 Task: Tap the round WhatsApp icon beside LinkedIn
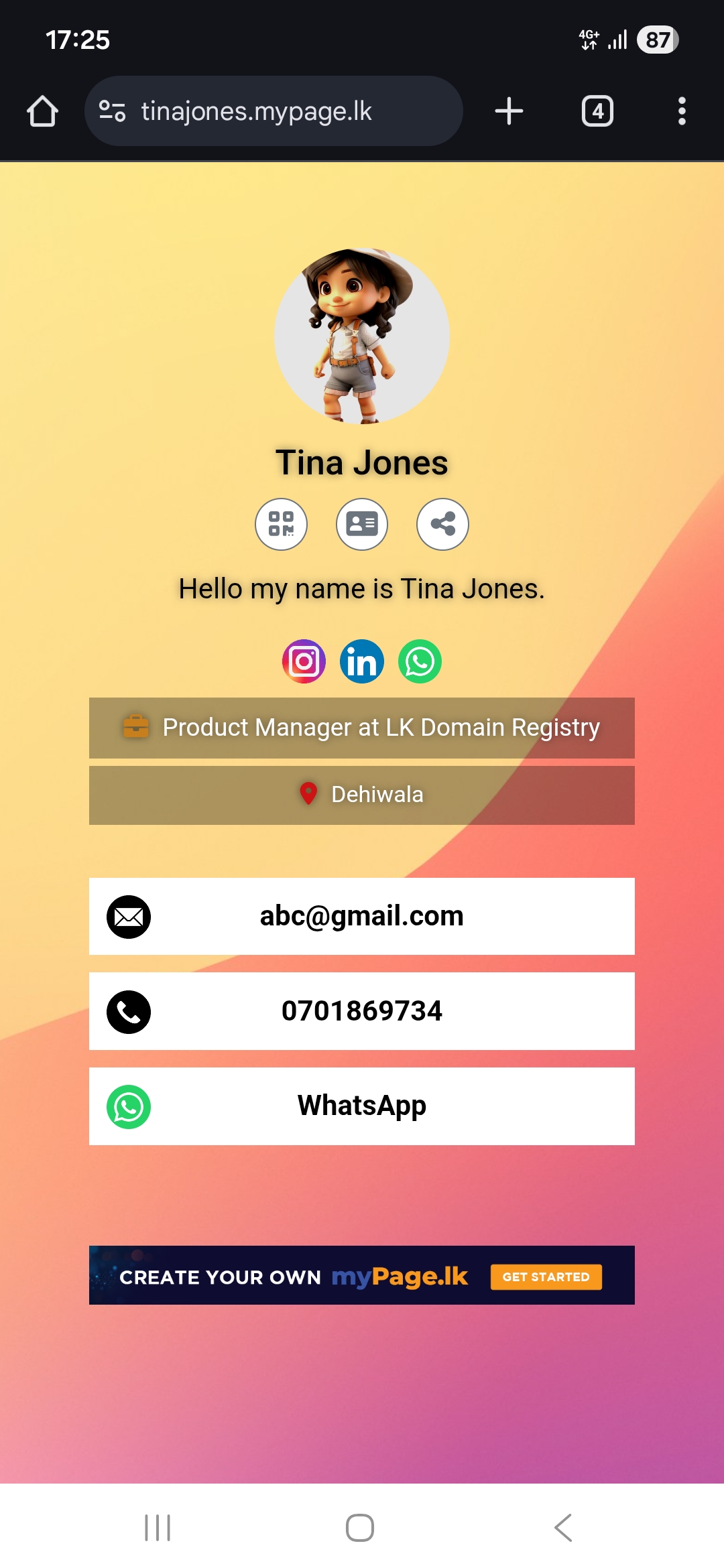pos(420,661)
